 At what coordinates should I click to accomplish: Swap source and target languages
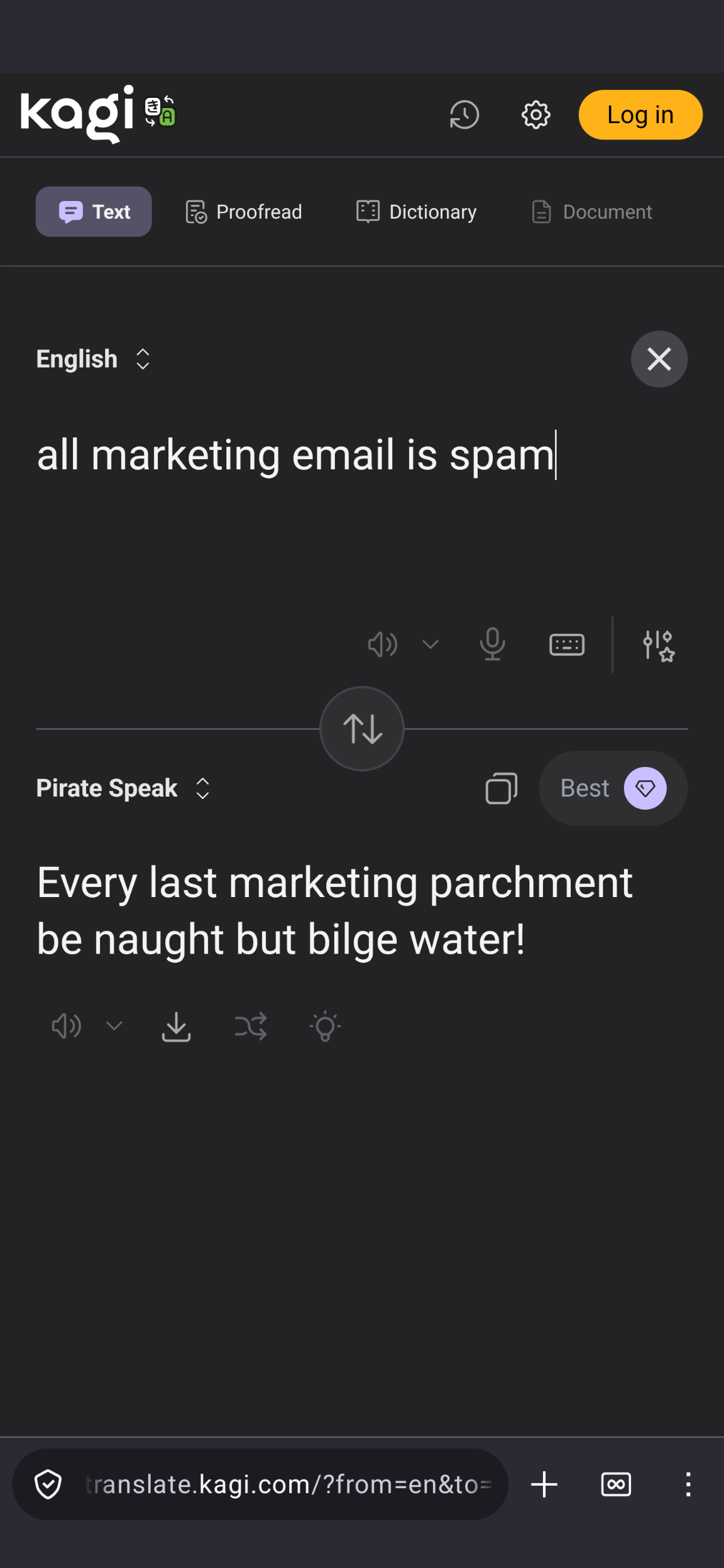[x=362, y=729]
